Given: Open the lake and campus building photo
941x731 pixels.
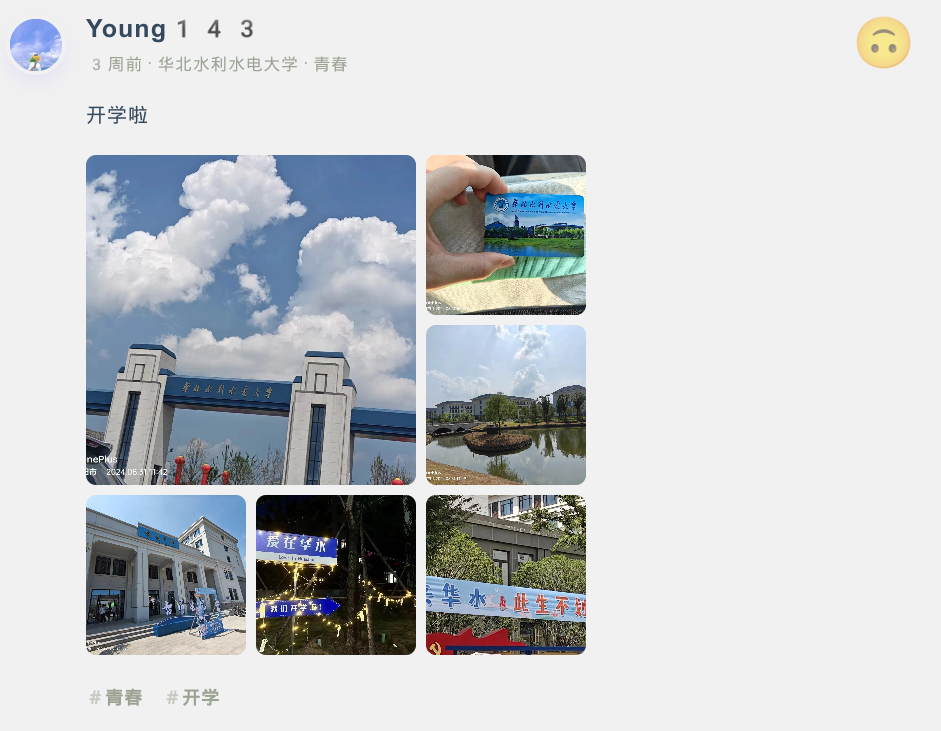Looking at the screenshot, I should [505, 404].
